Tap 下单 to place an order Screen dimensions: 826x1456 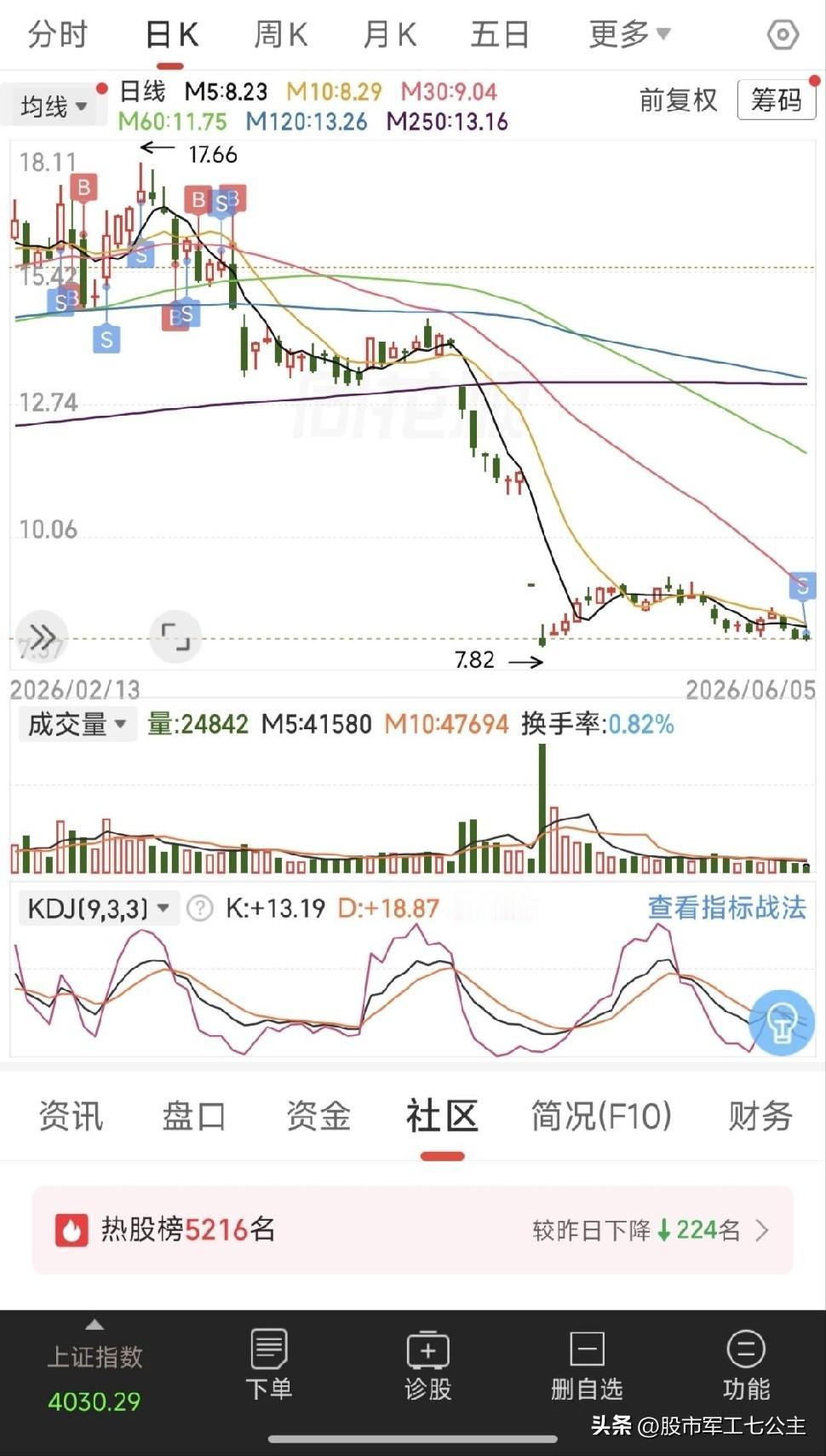[269, 1365]
